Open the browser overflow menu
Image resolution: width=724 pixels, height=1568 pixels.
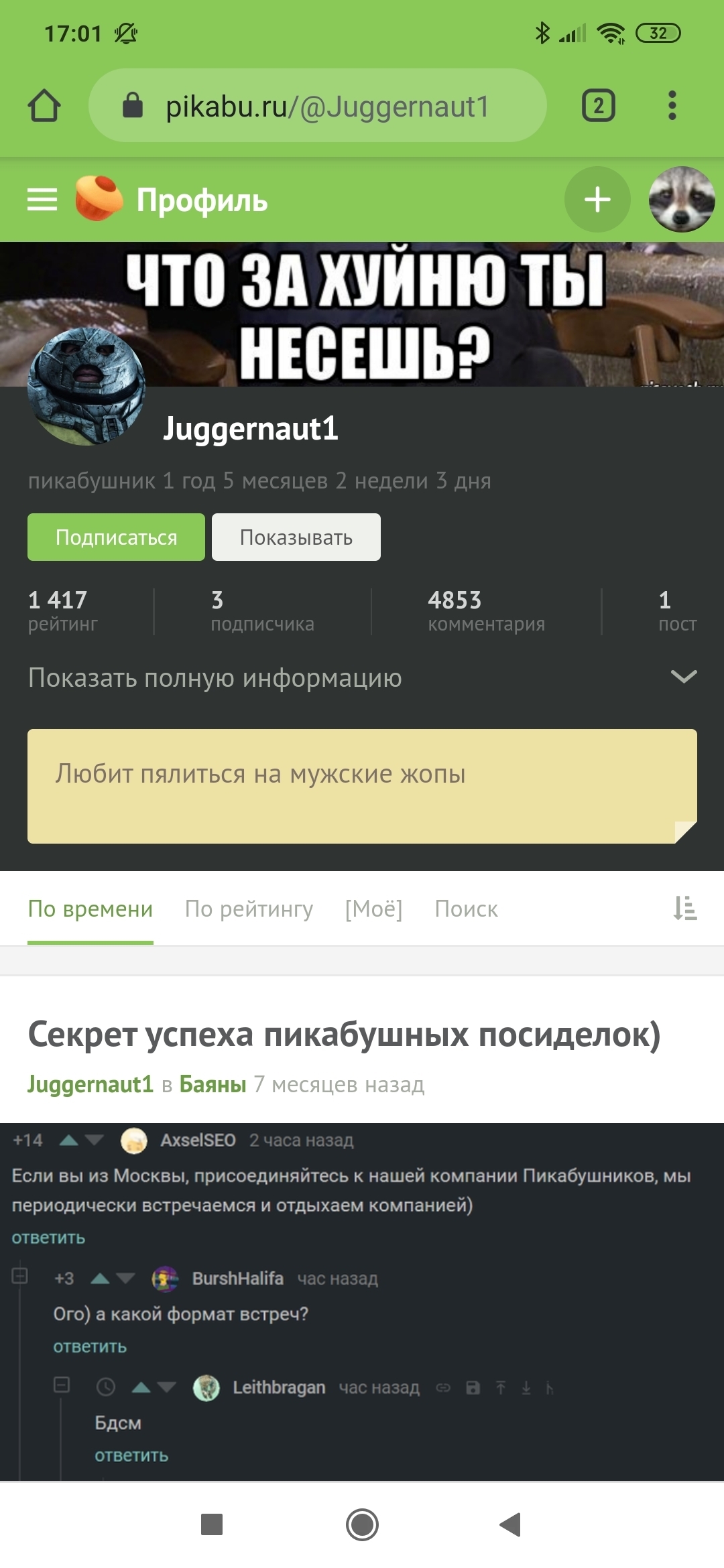672,106
